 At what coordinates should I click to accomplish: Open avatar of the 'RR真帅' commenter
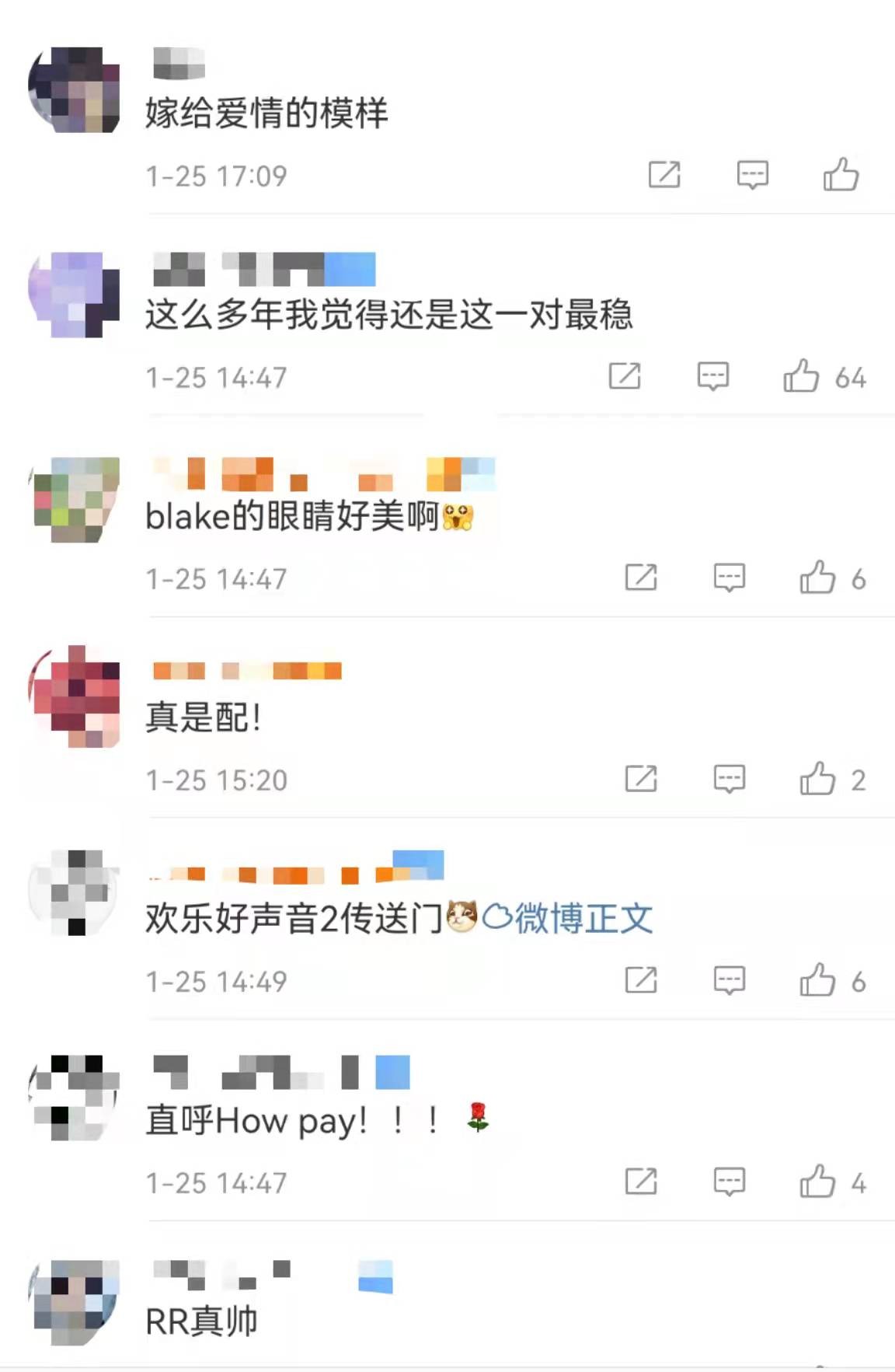coord(75,1302)
